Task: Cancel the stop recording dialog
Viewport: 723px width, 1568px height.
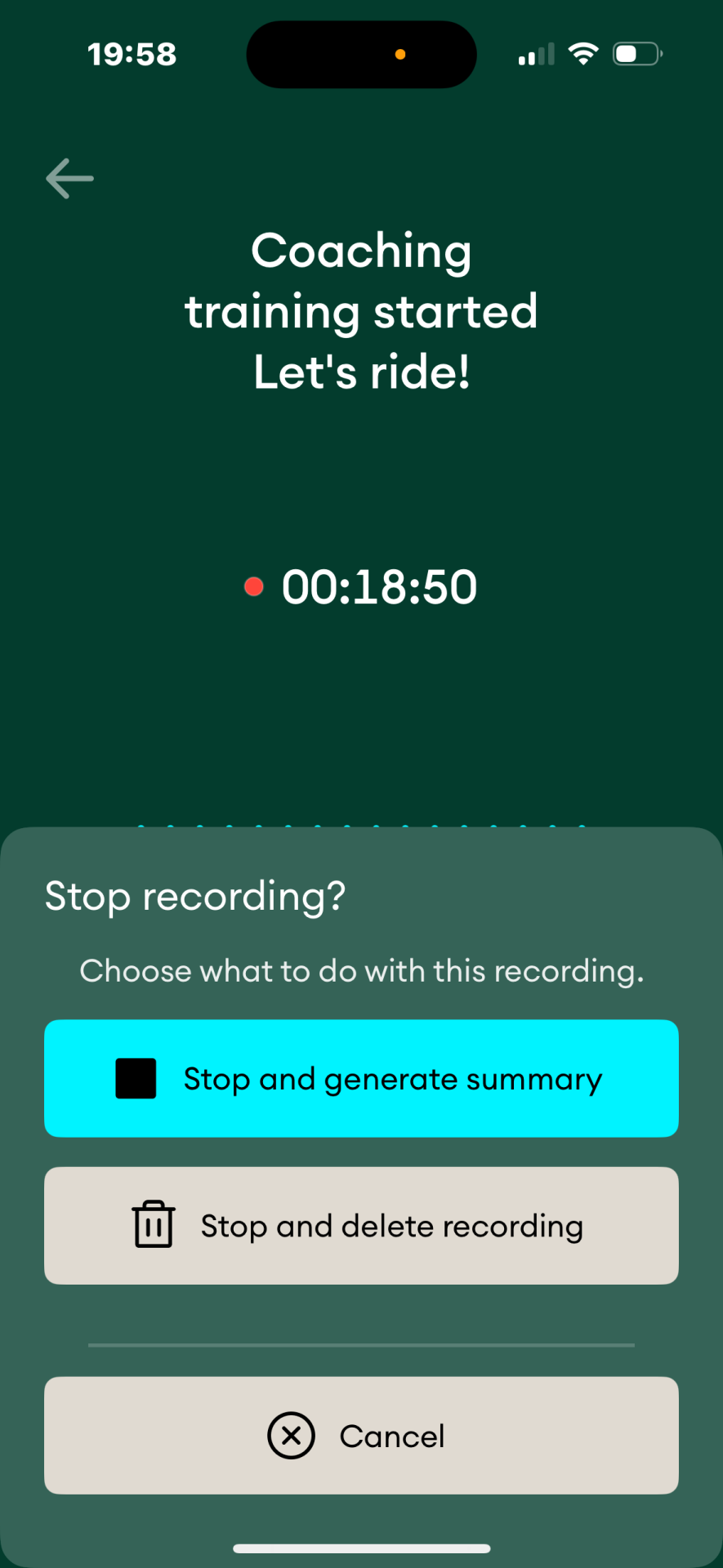Action: point(361,1435)
